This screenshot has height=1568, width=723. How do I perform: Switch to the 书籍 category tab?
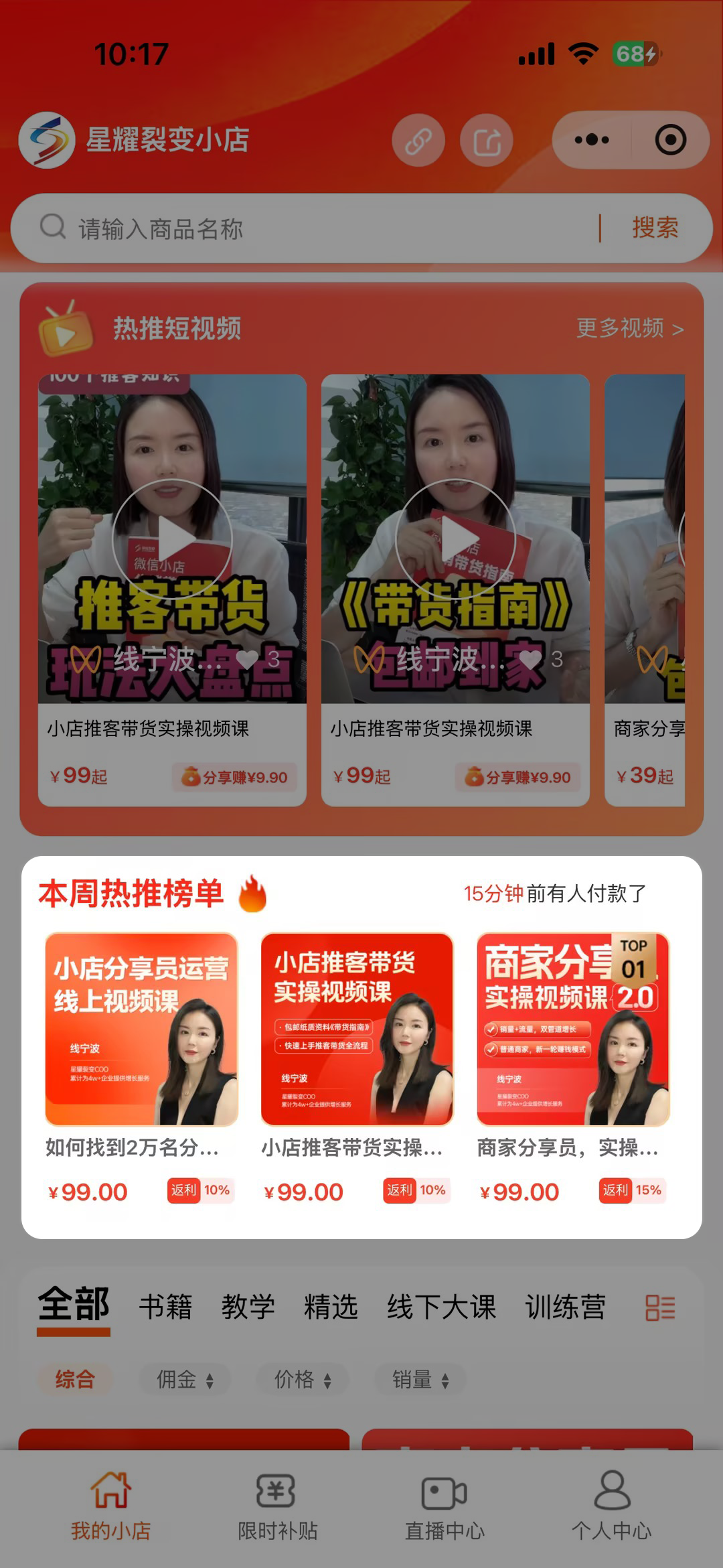coord(165,1307)
